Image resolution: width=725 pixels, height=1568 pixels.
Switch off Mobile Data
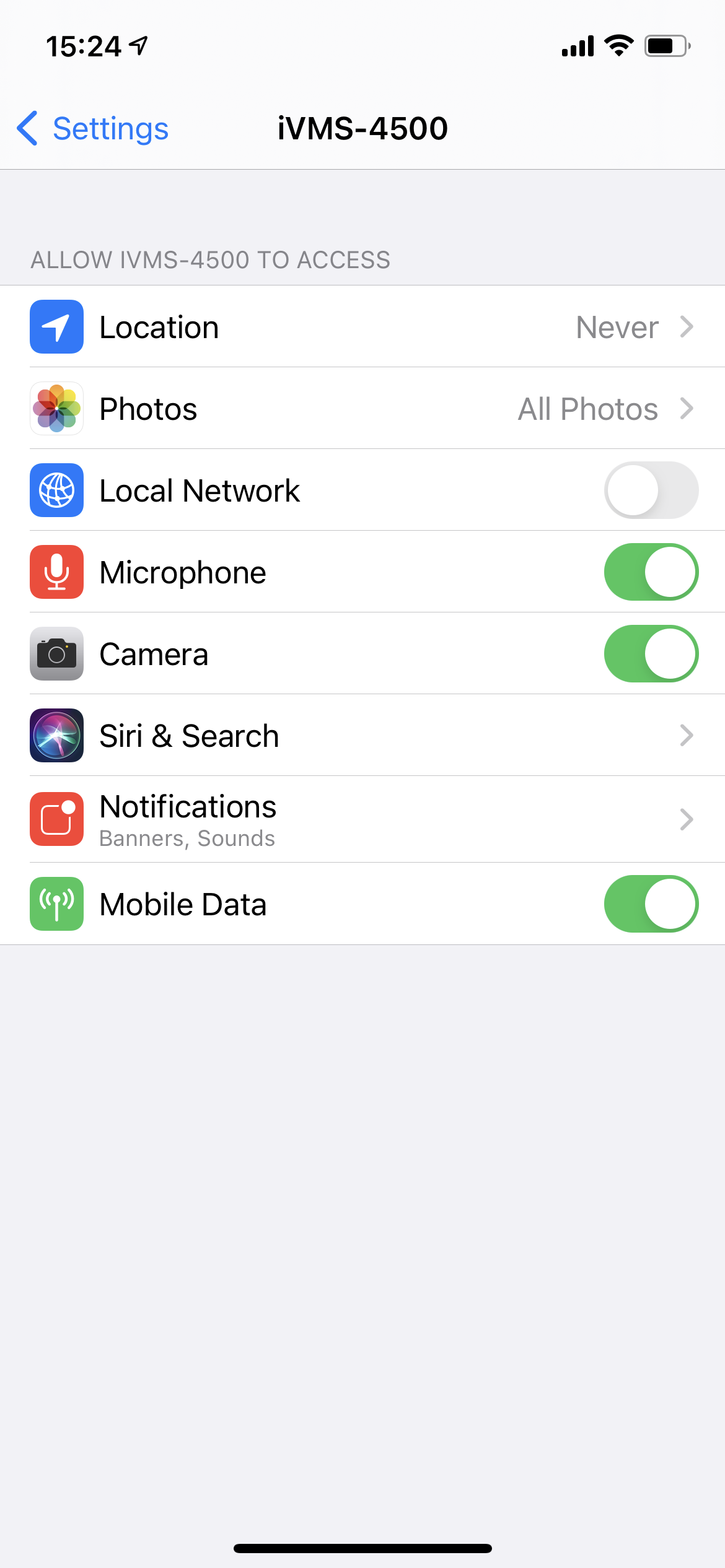click(x=651, y=904)
